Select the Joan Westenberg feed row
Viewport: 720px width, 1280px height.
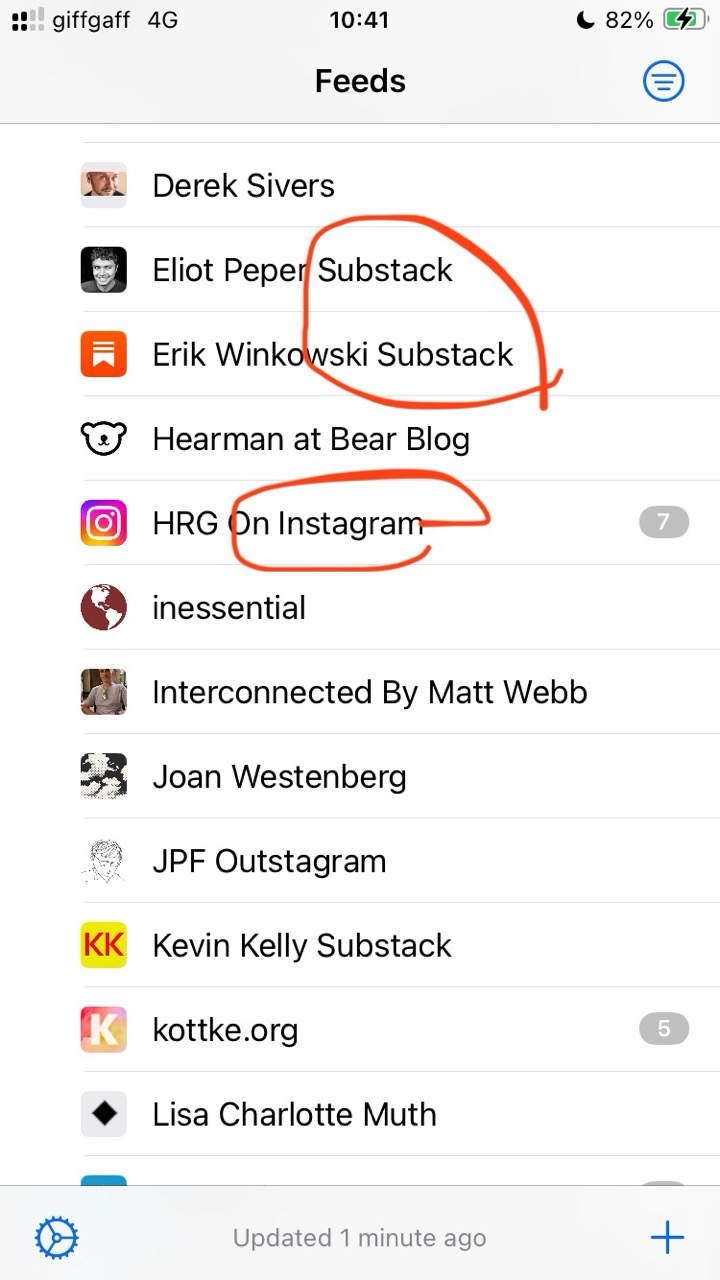(x=279, y=777)
